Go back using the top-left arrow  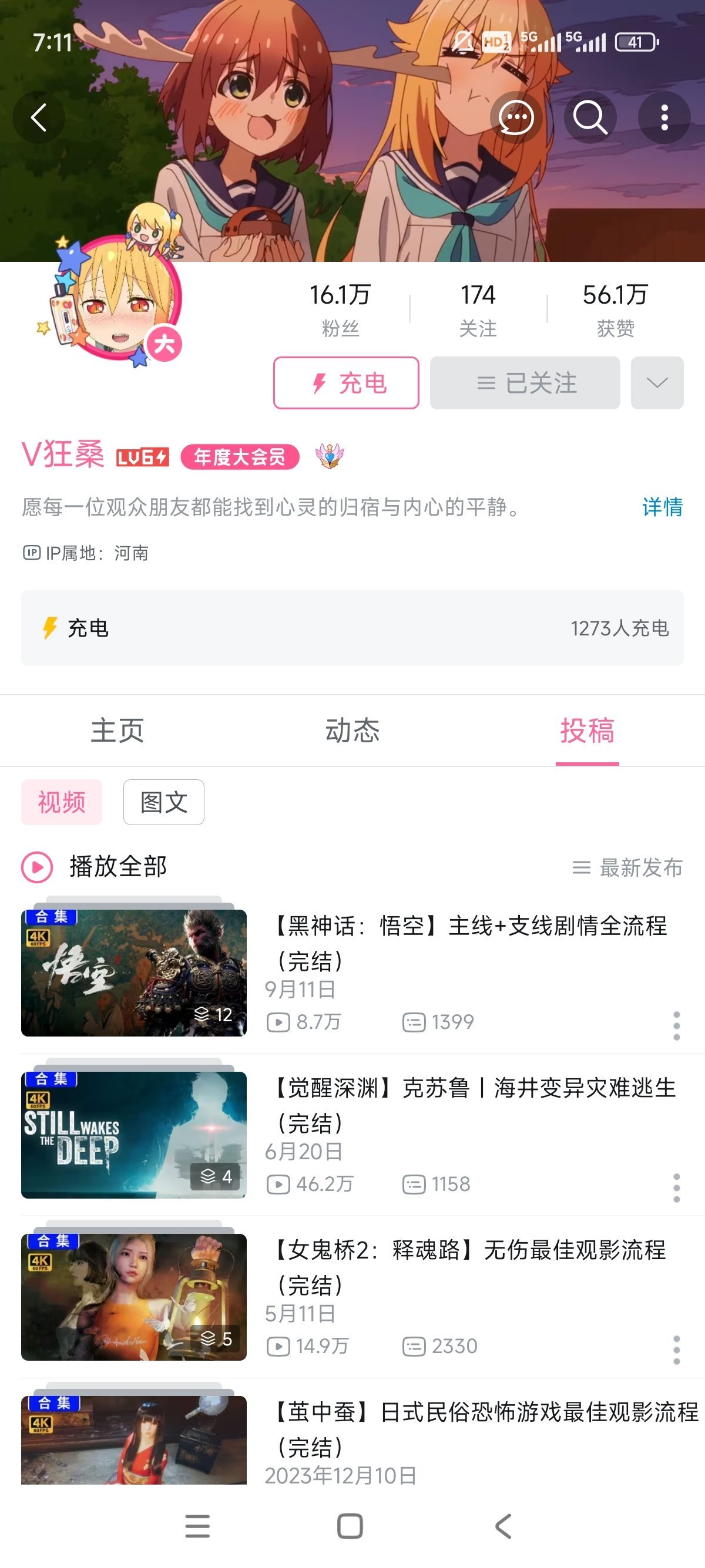click(x=39, y=117)
